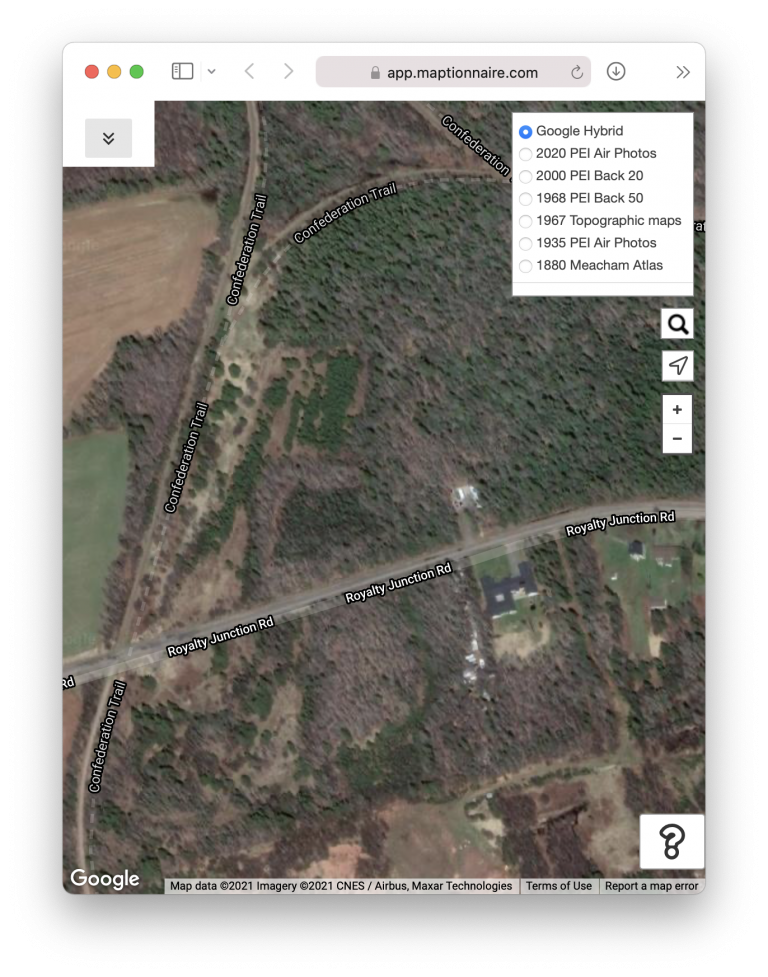Zoom out with the minus button

point(677,438)
